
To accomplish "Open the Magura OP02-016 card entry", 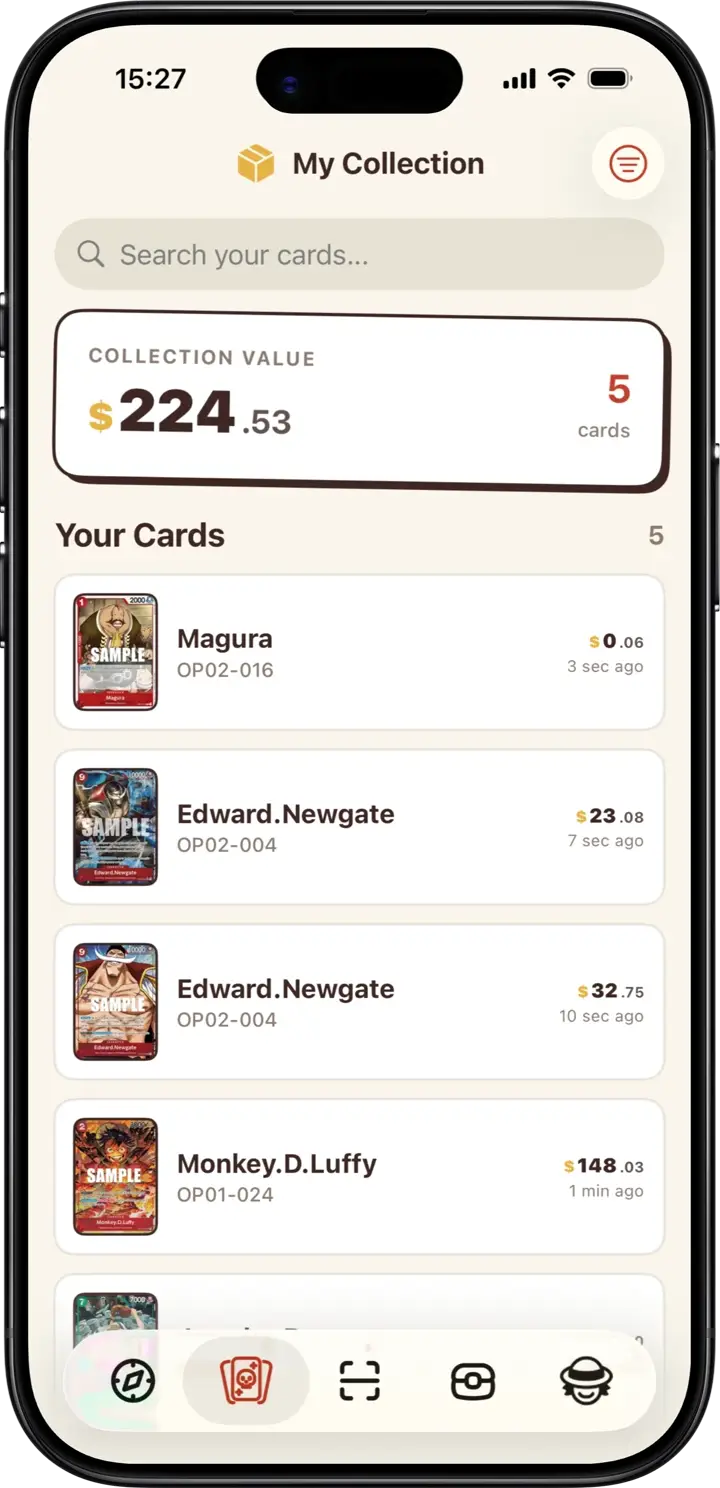I will [x=360, y=651].
